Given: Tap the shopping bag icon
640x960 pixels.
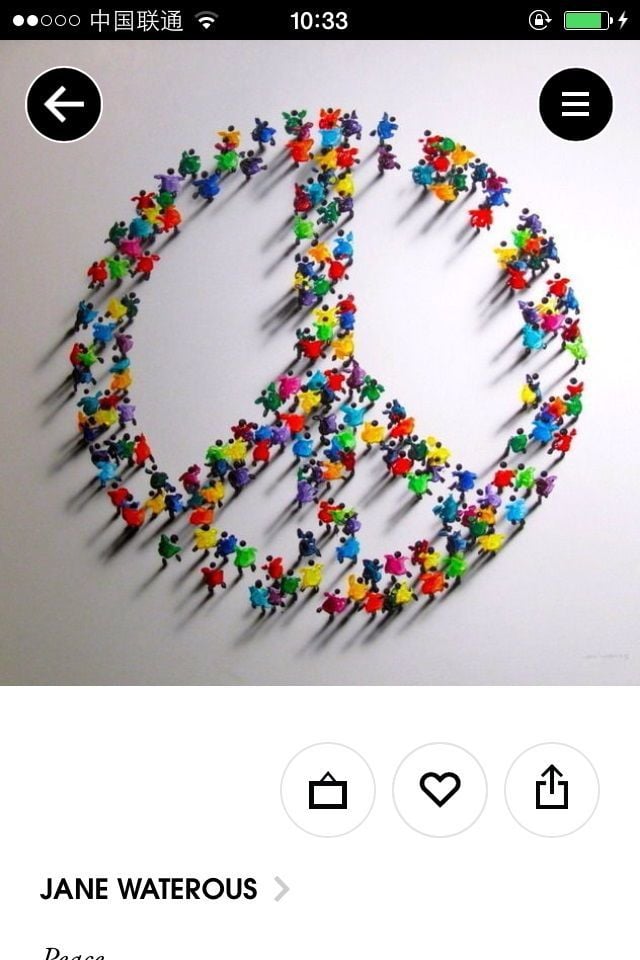Looking at the screenshot, I should pyautogui.click(x=328, y=790).
